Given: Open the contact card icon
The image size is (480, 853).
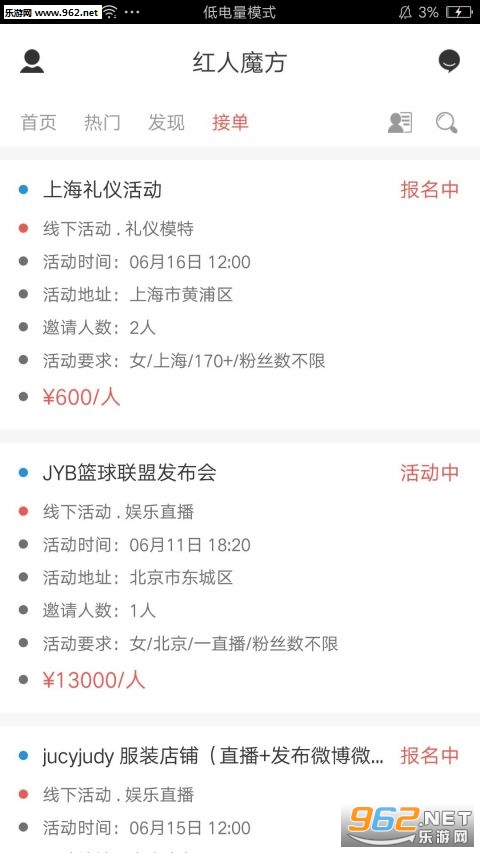Looking at the screenshot, I should (x=400, y=123).
